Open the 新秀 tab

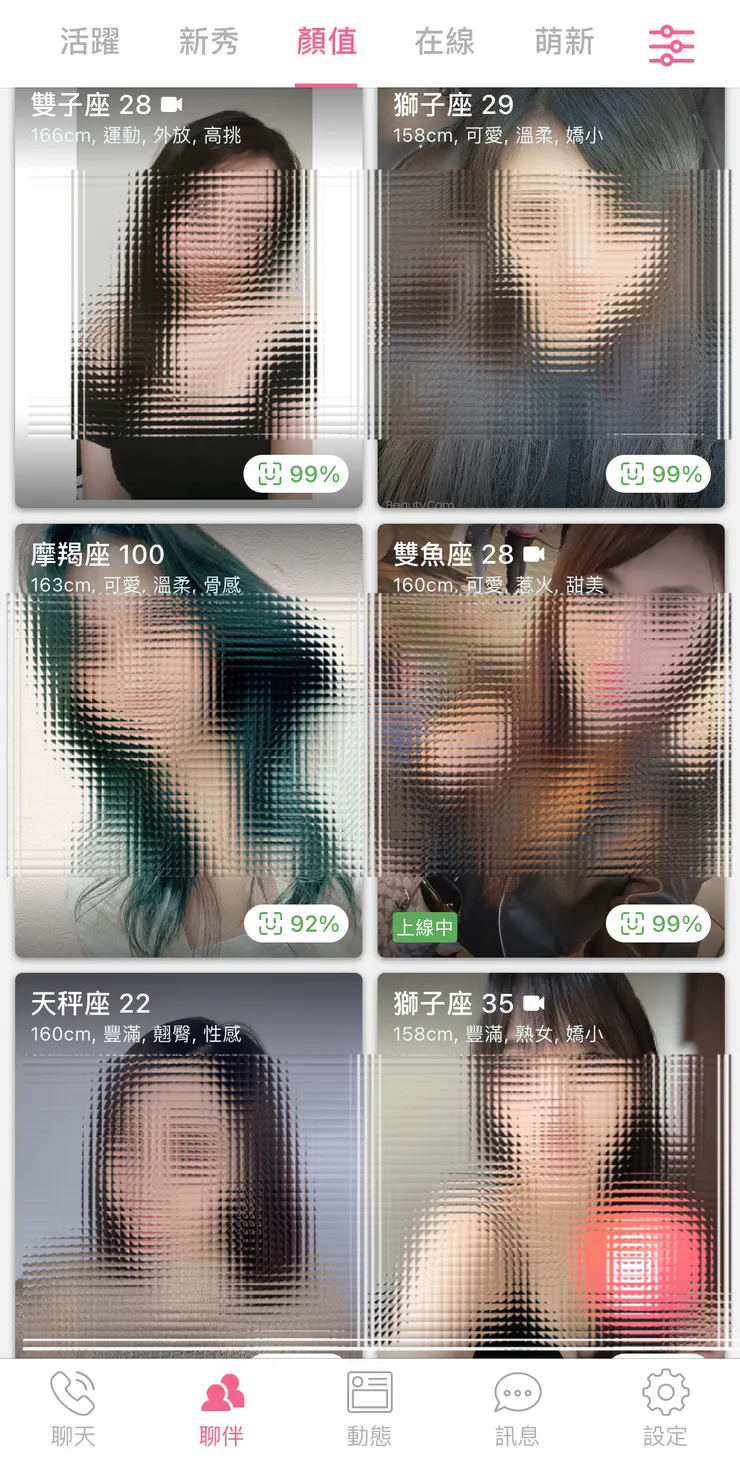pos(210,43)
